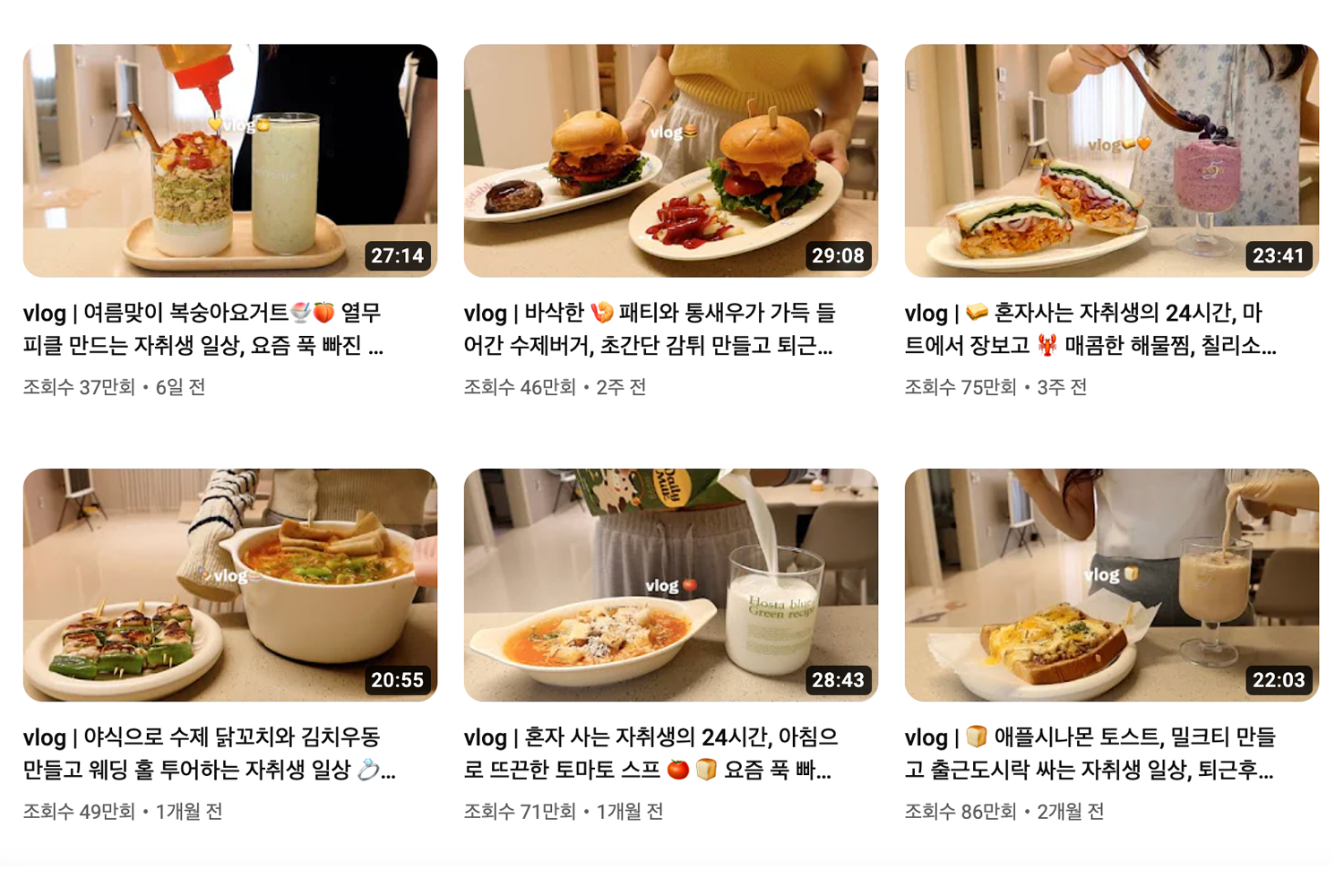Viewport: 1344px width, 896px height.
Task: Open the hot tomato soup vlog
Action: [x=670, y=584]
